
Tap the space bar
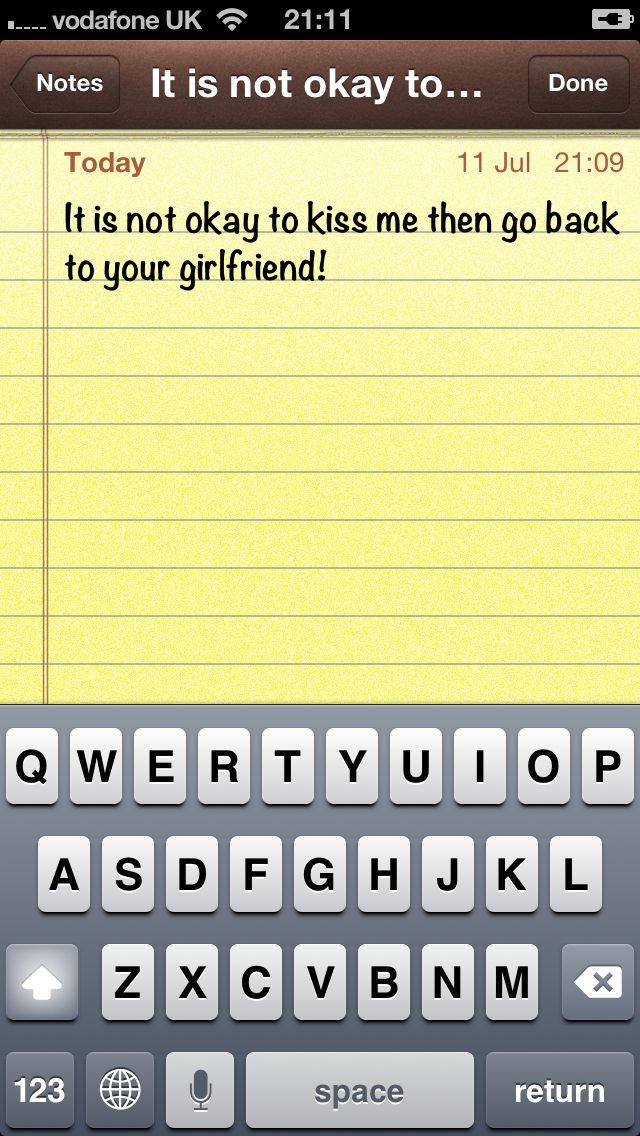(x=359, y=1090)
